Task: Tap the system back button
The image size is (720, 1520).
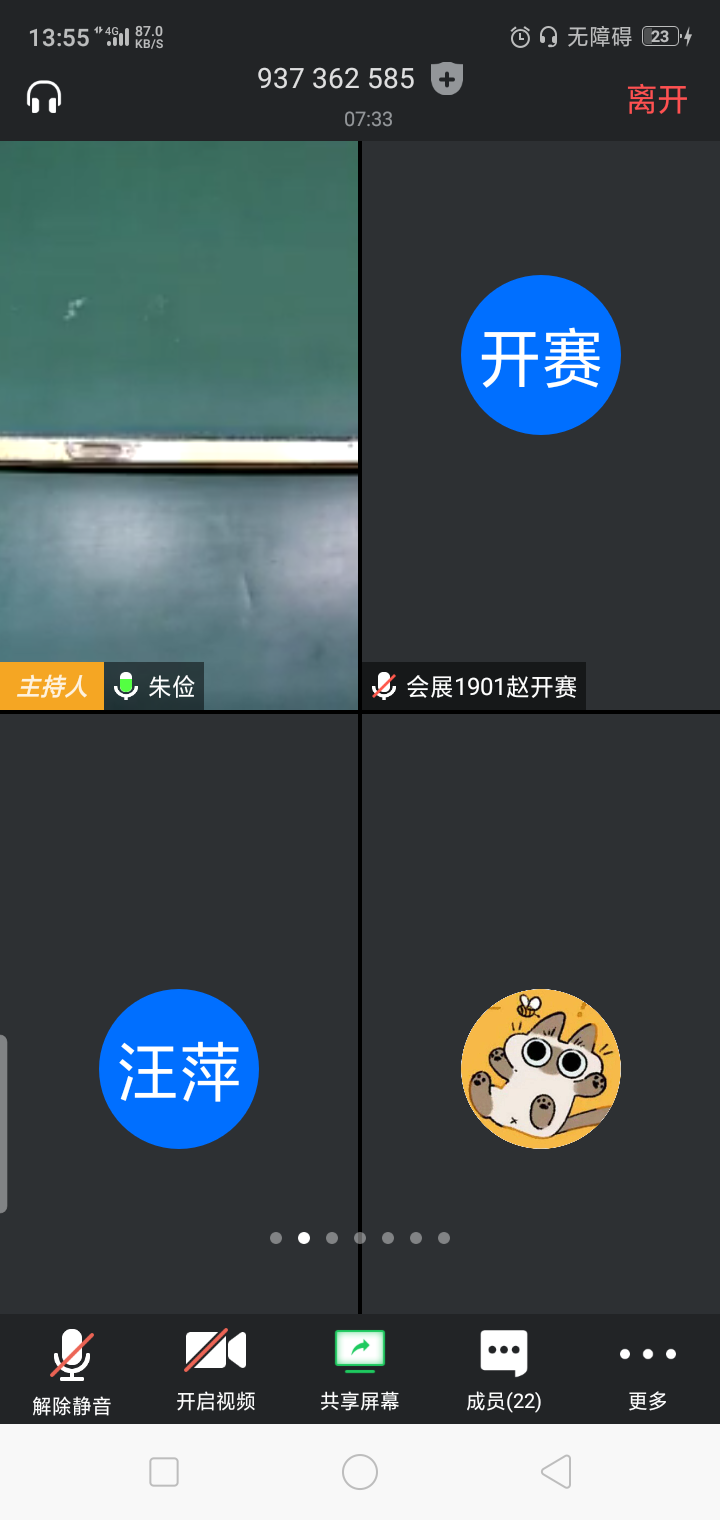Action: point(556,1472)
